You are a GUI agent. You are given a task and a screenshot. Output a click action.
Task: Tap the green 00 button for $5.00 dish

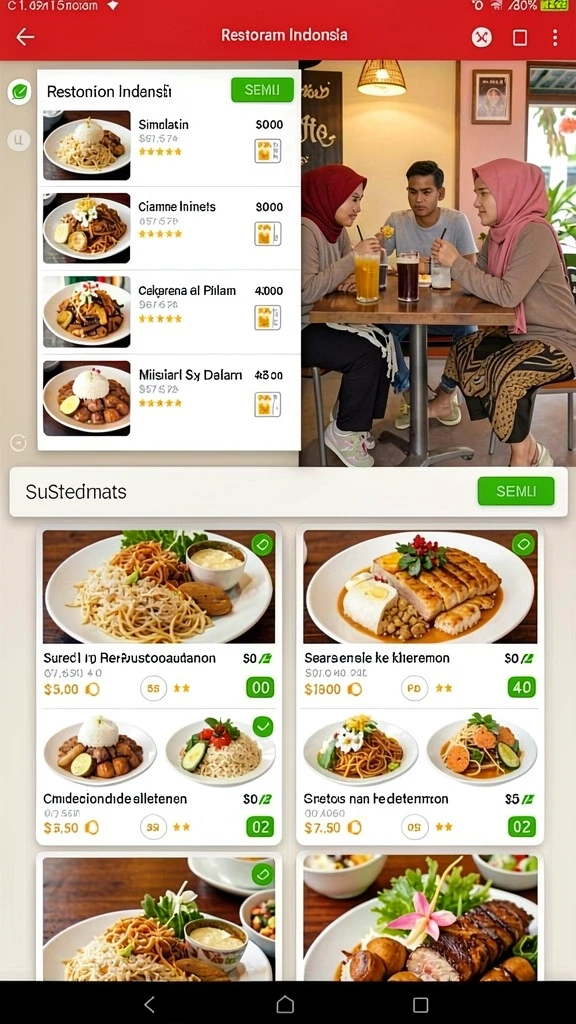pos(260,688)
